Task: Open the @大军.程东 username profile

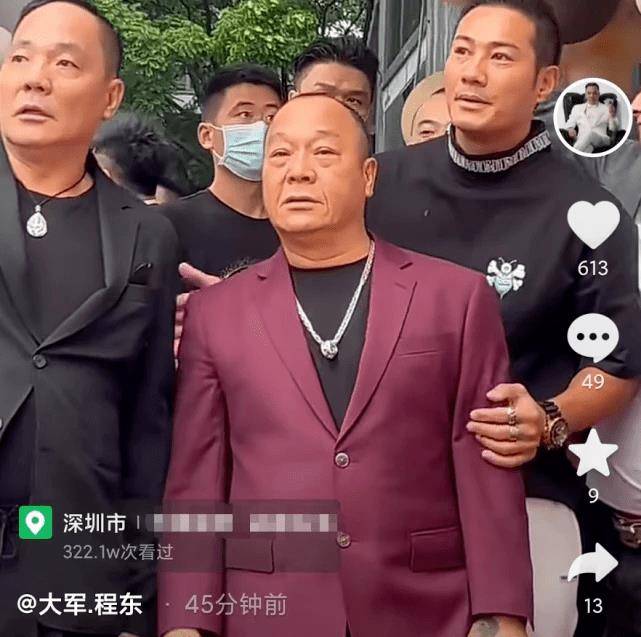Action: coord(80,604)
